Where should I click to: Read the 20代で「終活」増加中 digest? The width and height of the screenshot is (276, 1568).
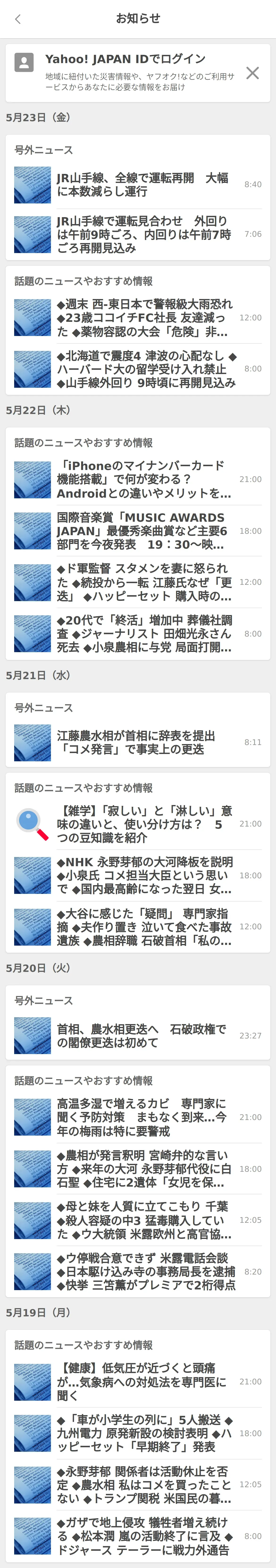[x=143, y=634]
